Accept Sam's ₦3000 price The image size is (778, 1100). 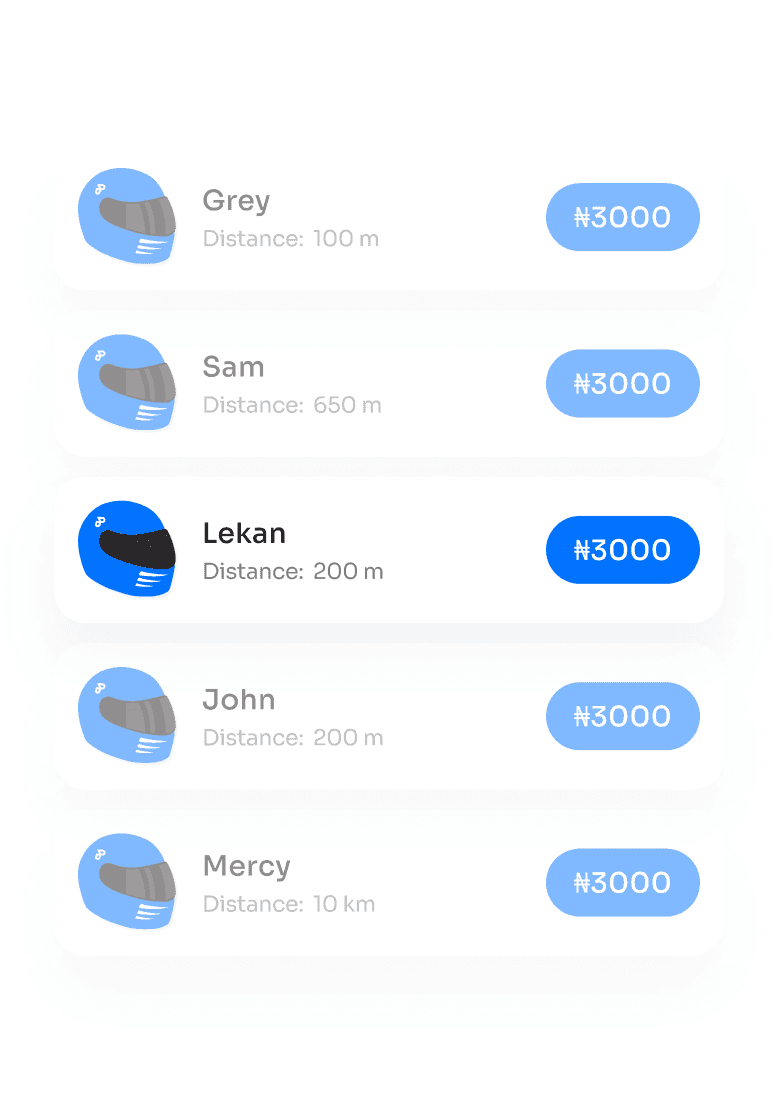[622, 384]
